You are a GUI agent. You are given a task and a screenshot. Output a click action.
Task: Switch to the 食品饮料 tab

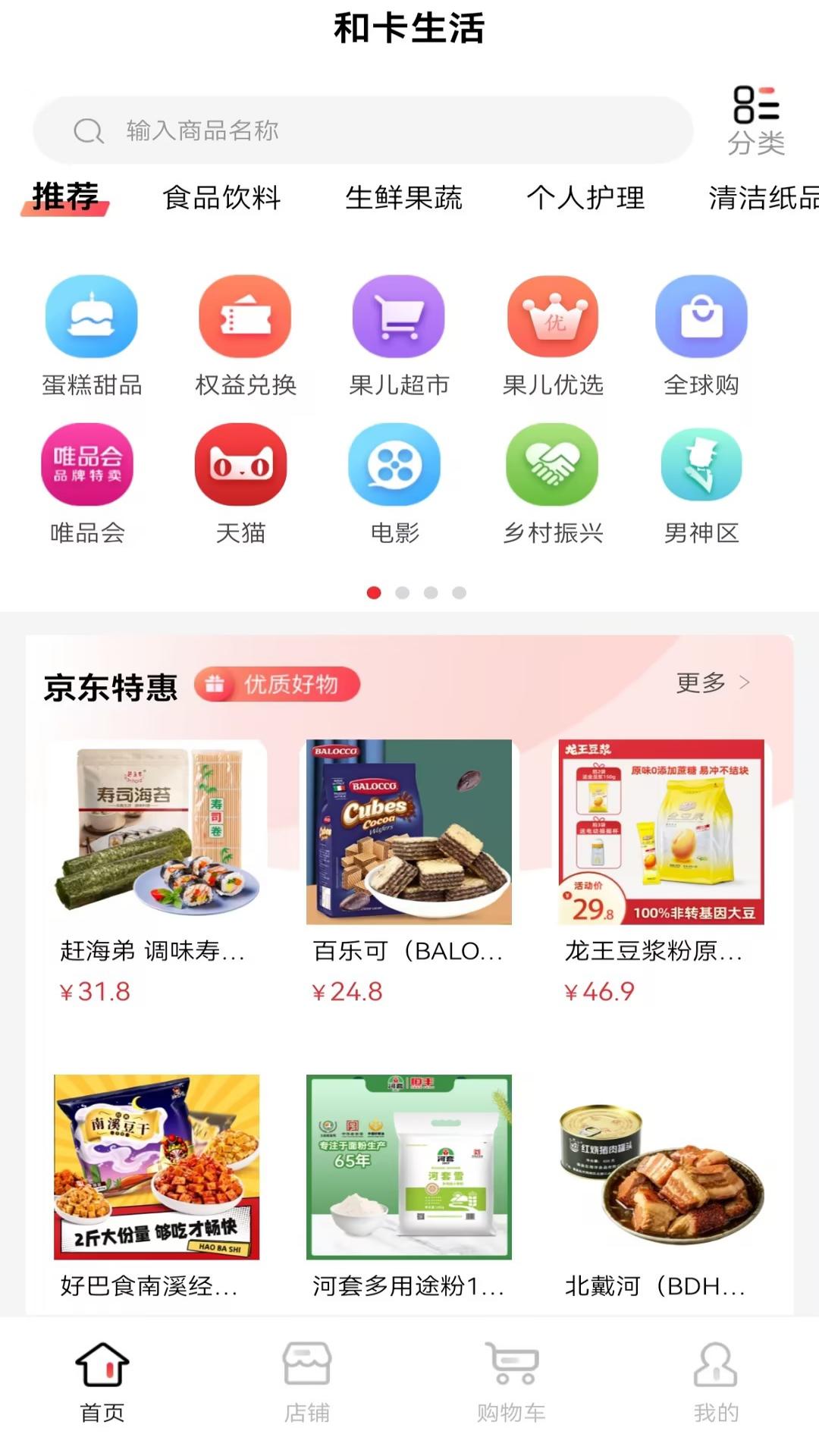pyautogui.click(x=221, y=199)
